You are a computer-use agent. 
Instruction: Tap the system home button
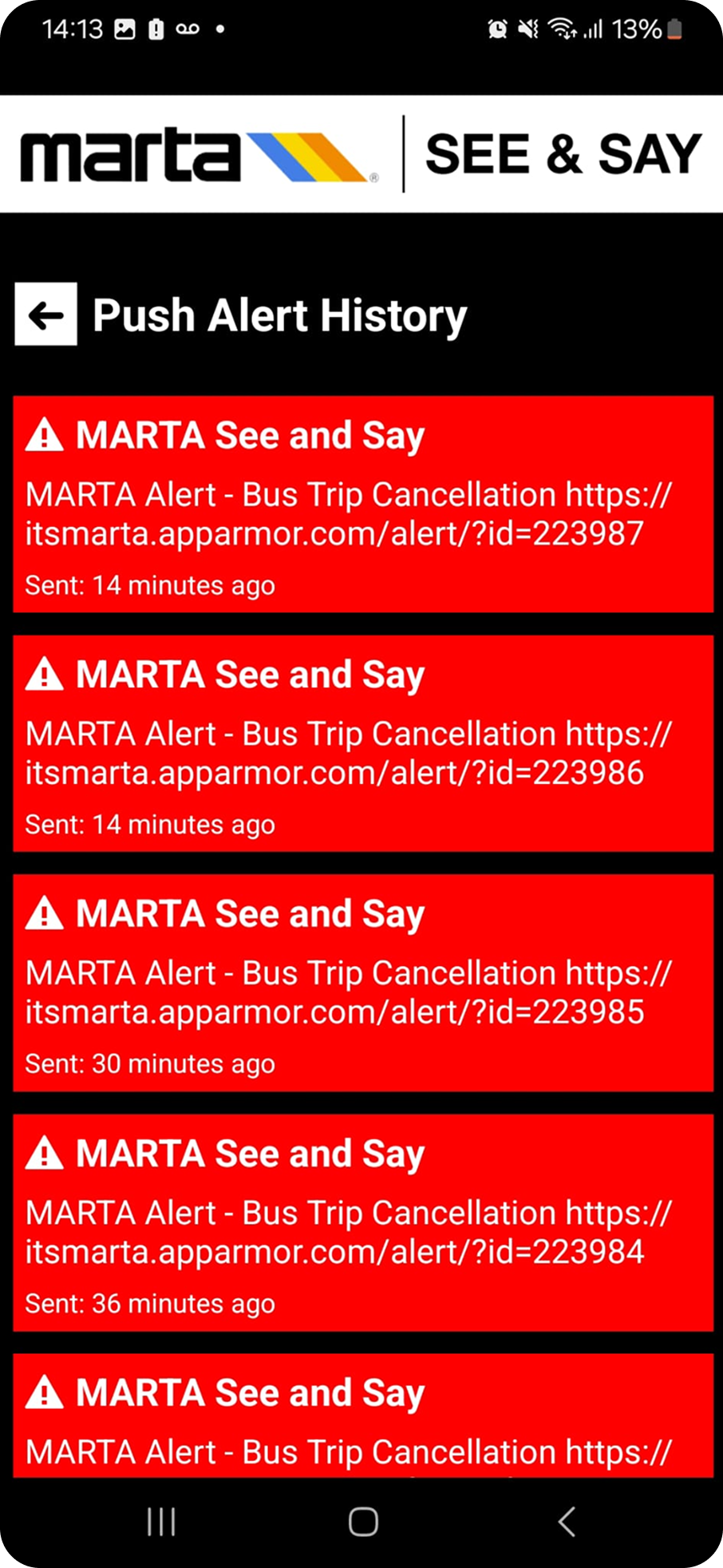click(x=363, y=1522)
